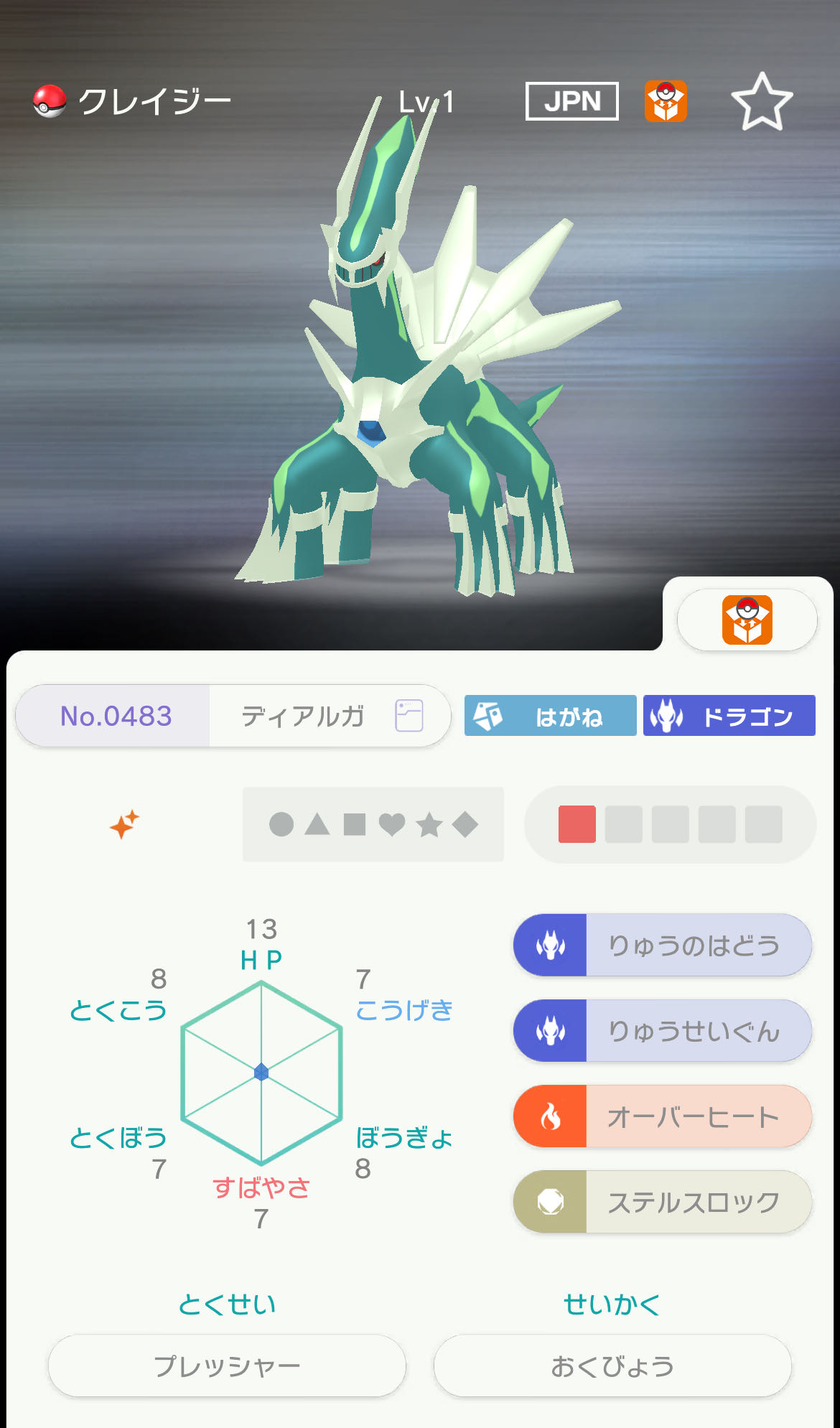Show the おくびょう nature details
840x1428 pixels.
612,1366
